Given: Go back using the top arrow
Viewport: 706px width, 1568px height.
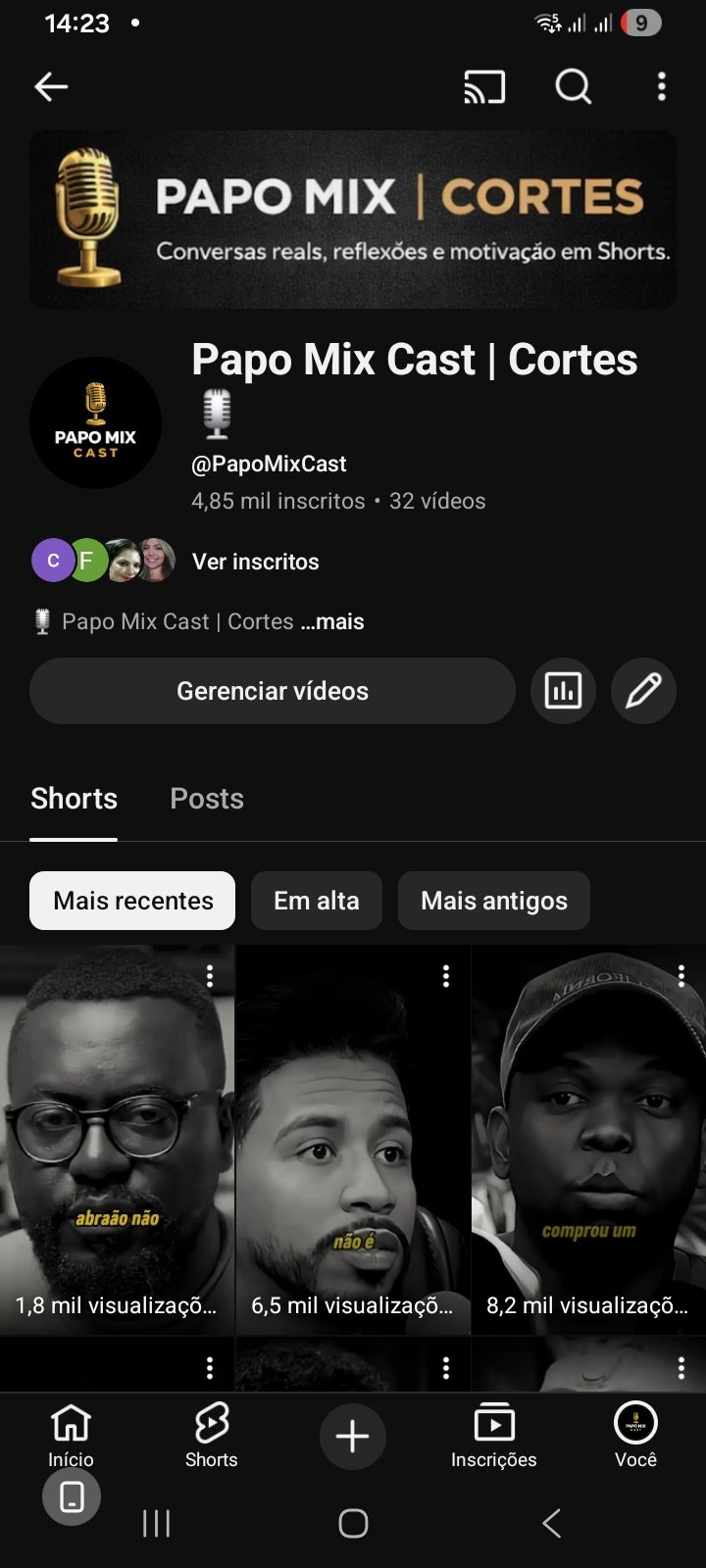Looking at the screenshot, I should point(51,86).
